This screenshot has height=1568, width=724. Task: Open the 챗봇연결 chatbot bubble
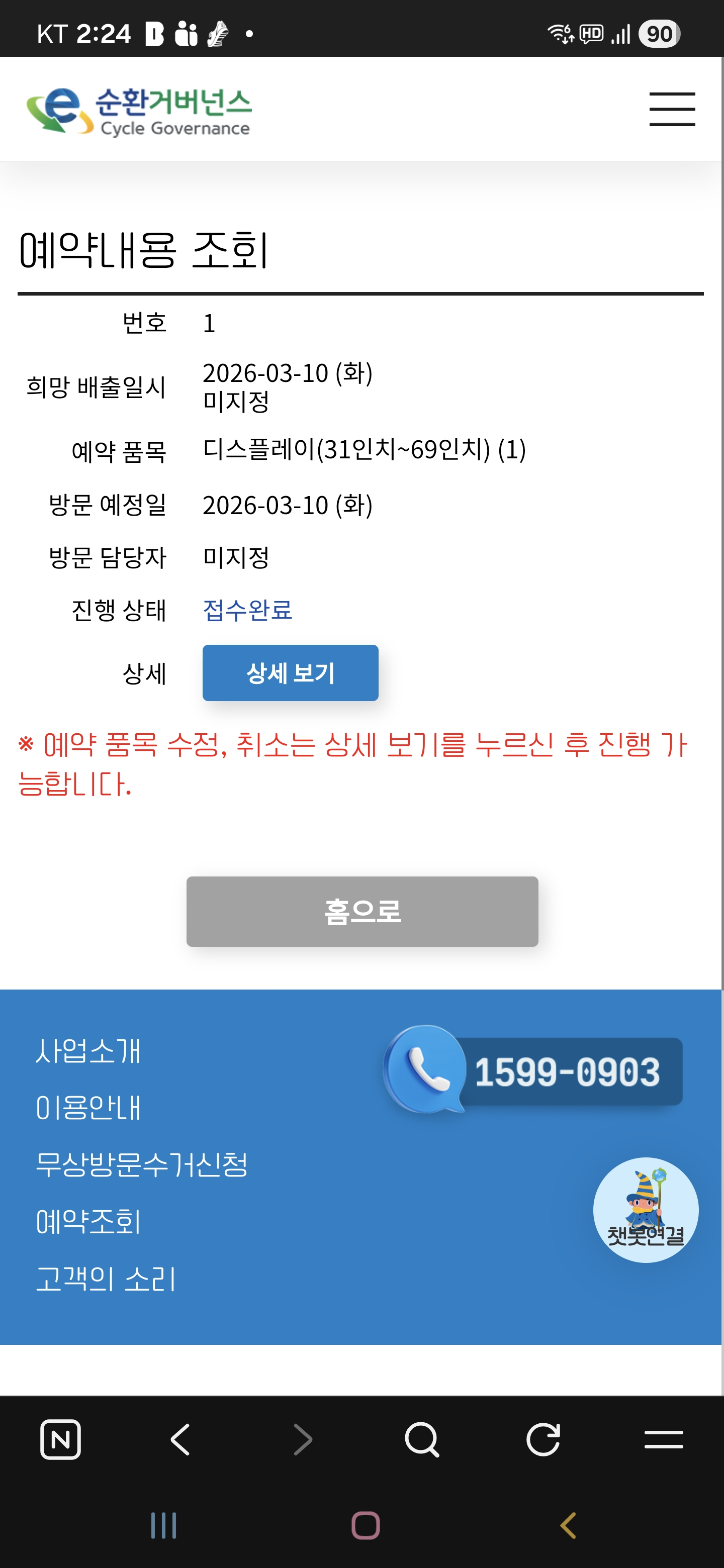click(646, 1210)
